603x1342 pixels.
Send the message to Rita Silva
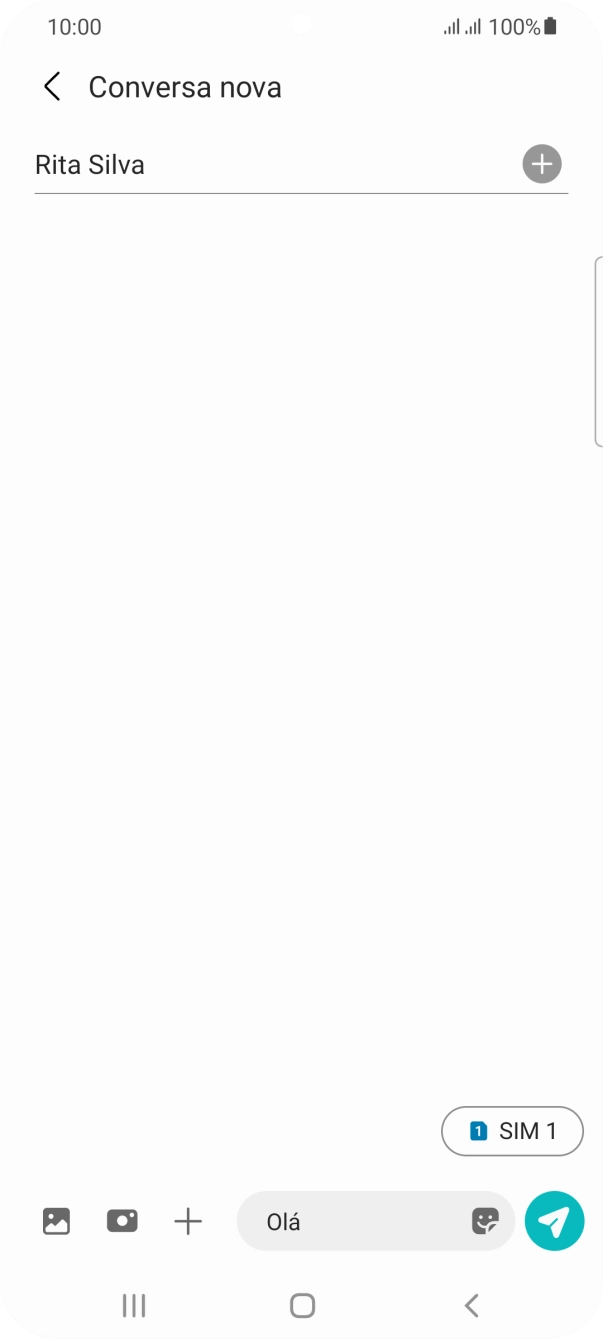pyautogui.click(x=554, y=1221)
